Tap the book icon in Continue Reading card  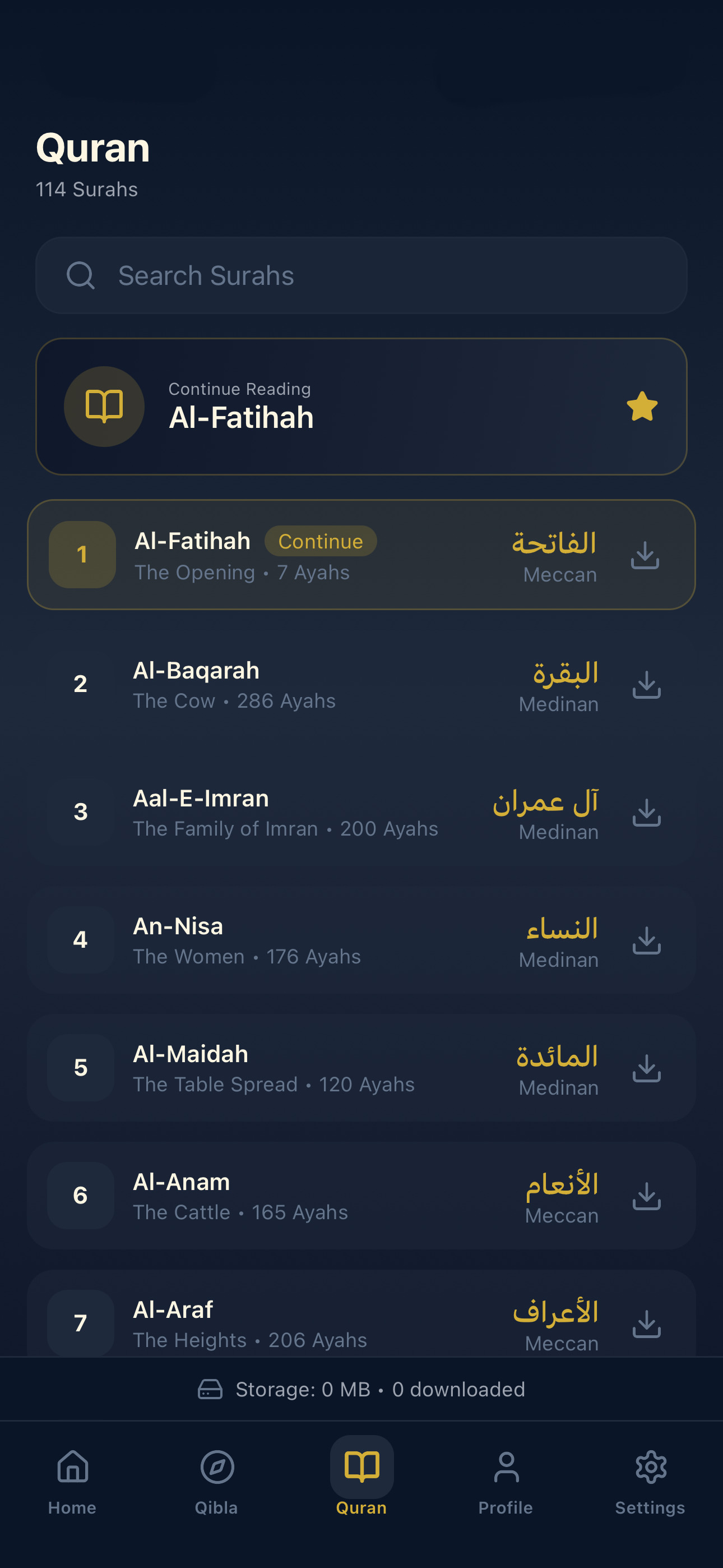(x=104, y=405)
